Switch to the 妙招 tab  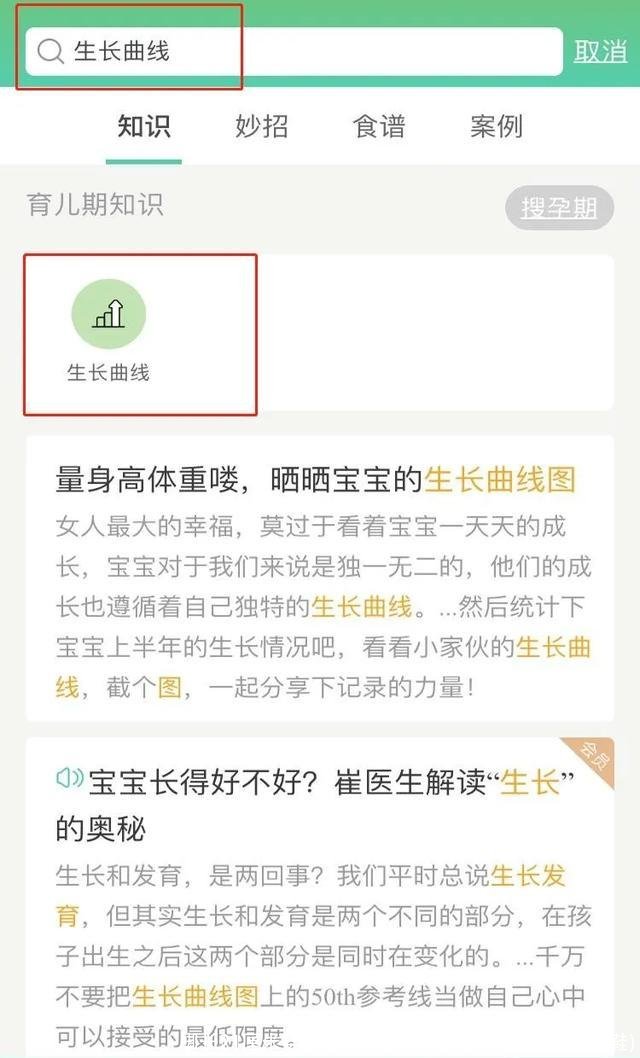click(262, 126)
